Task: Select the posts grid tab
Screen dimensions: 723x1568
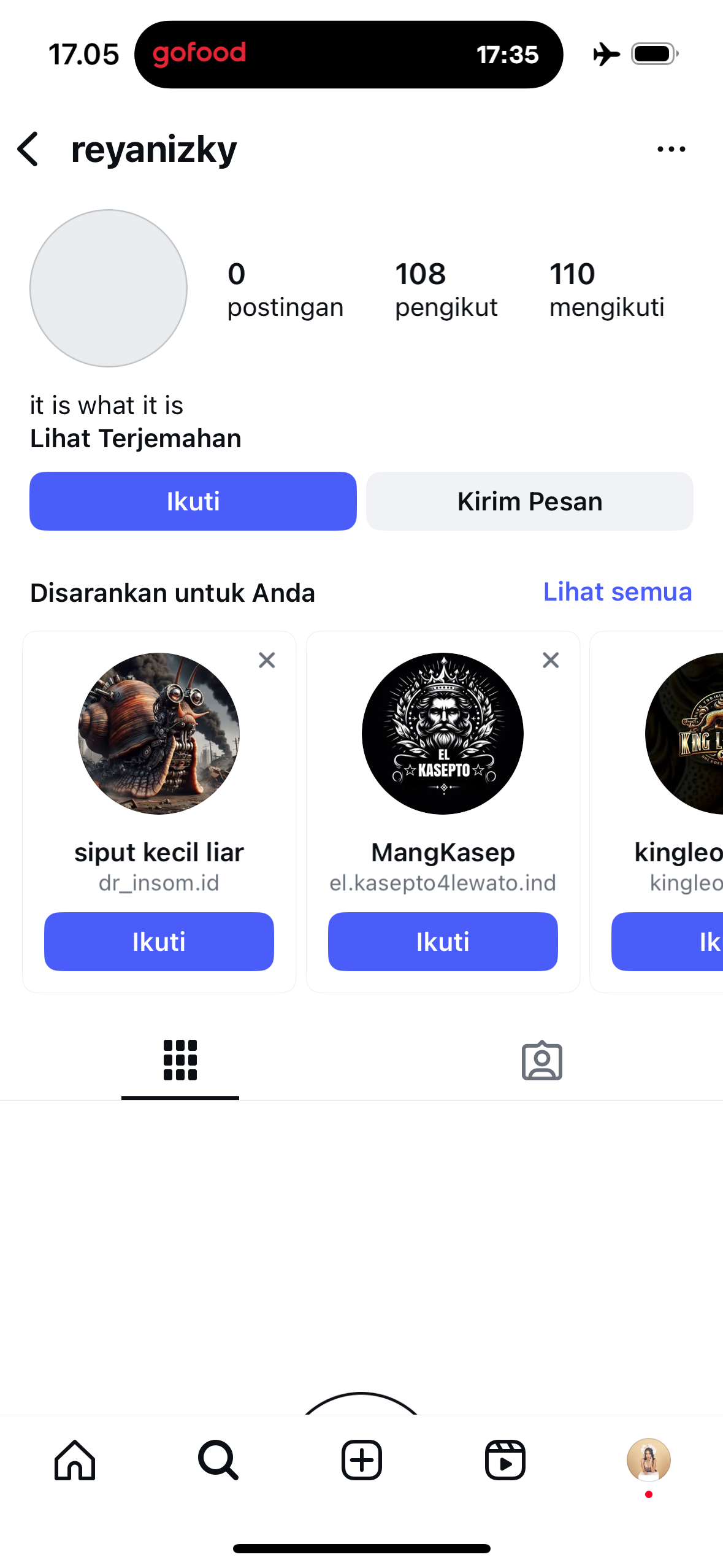Action: click(x=180, y=1061)
